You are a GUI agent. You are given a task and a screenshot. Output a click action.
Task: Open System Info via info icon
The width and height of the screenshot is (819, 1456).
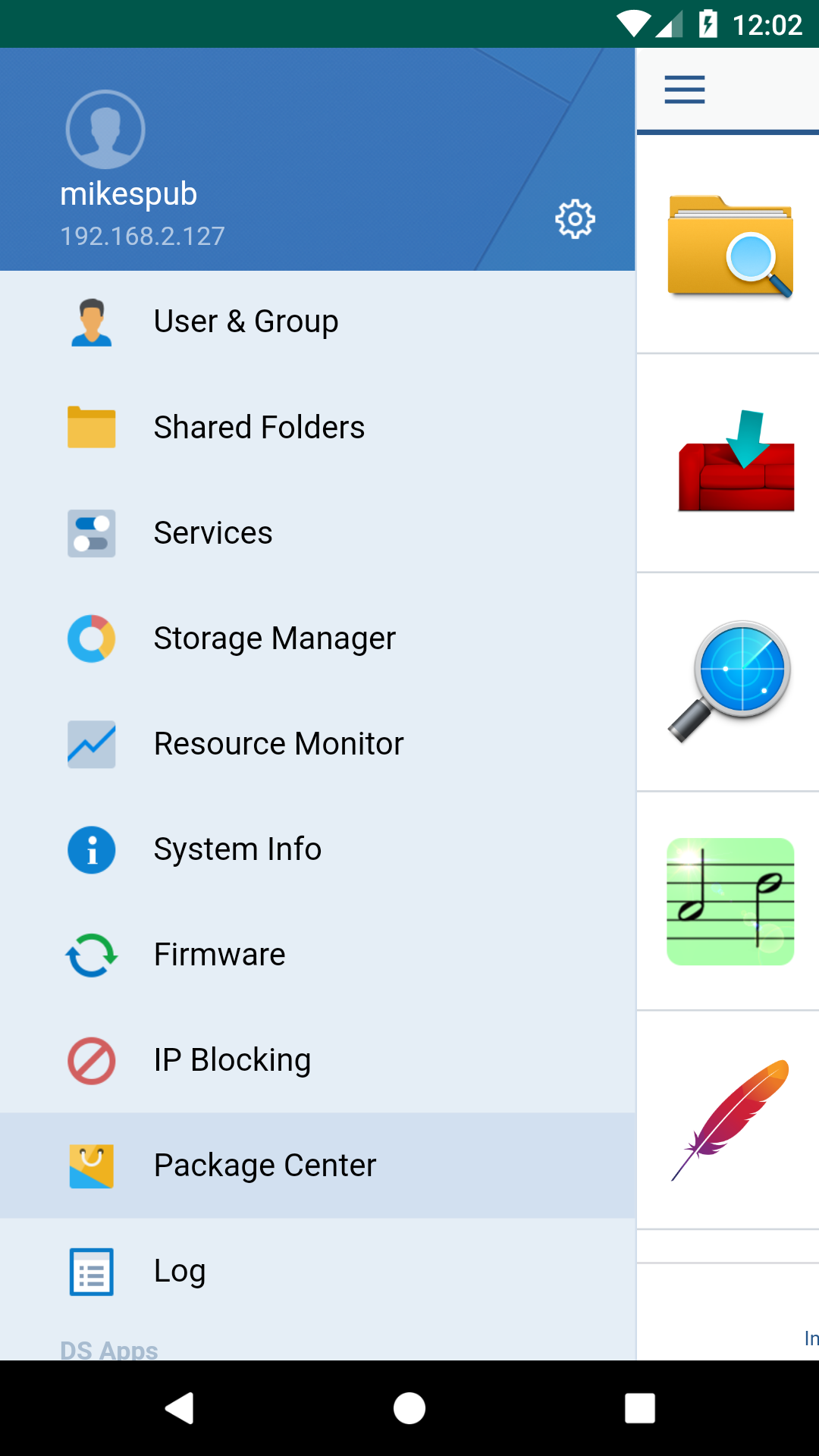[91, 850]
